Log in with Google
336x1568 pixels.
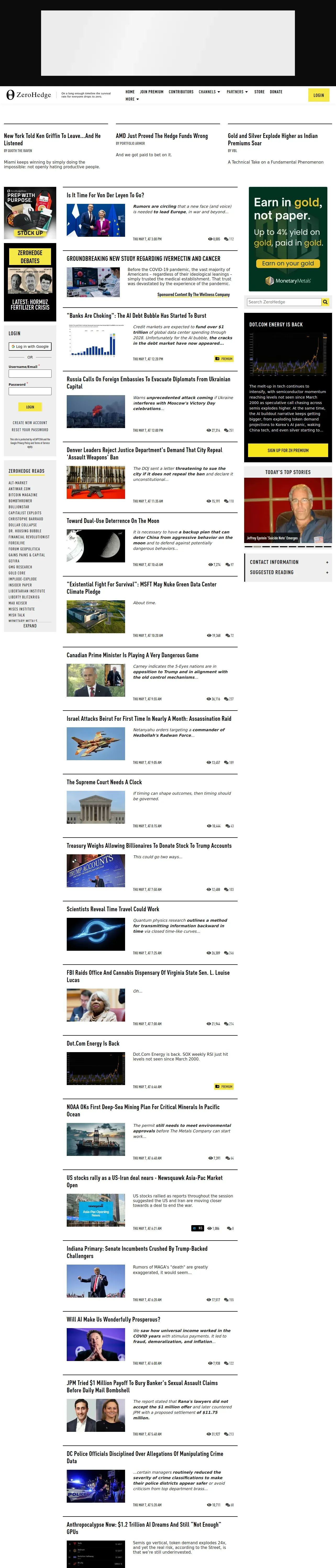point(30,346)
